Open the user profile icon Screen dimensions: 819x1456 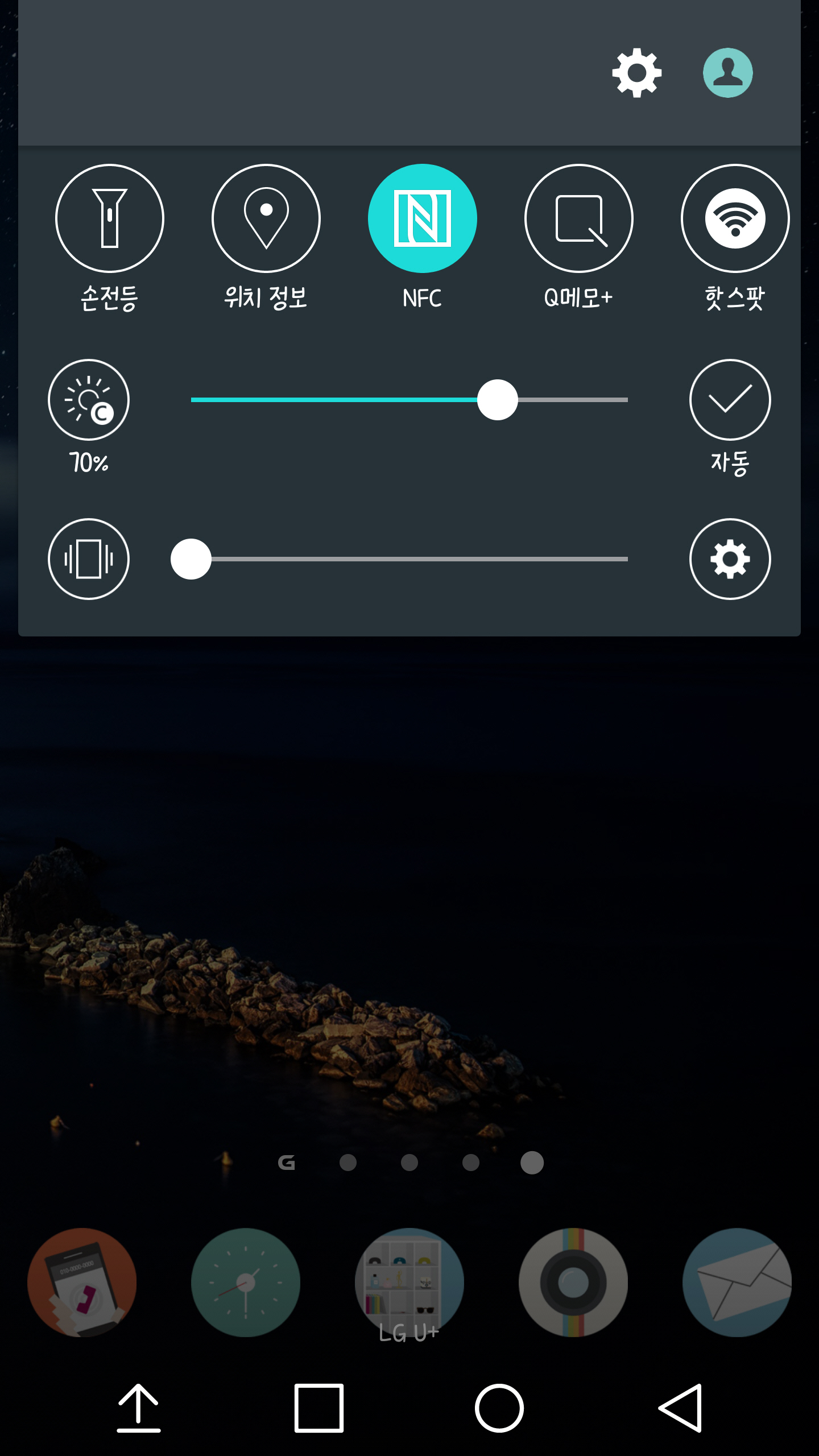[727, 73]
